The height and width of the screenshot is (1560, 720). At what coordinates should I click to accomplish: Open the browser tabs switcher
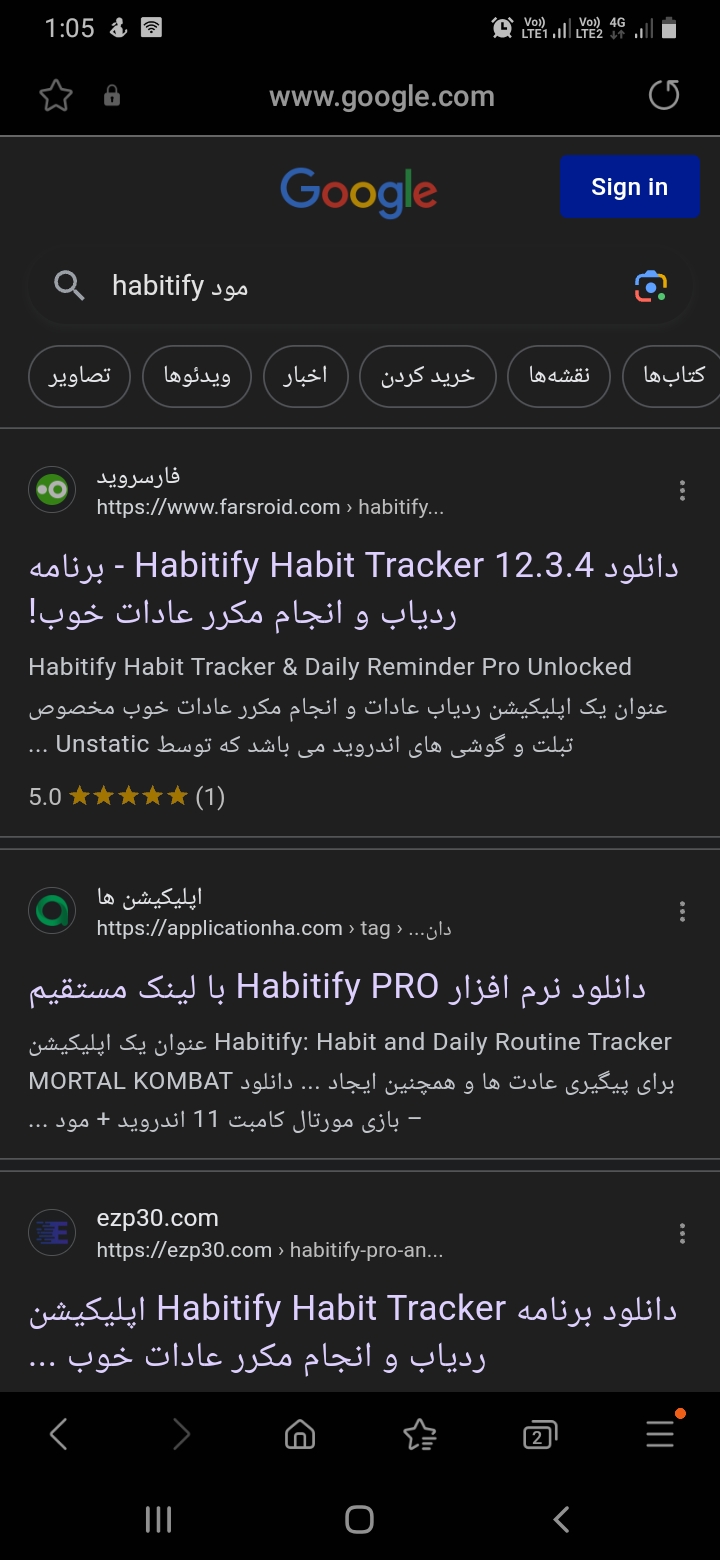point(539,1436)
